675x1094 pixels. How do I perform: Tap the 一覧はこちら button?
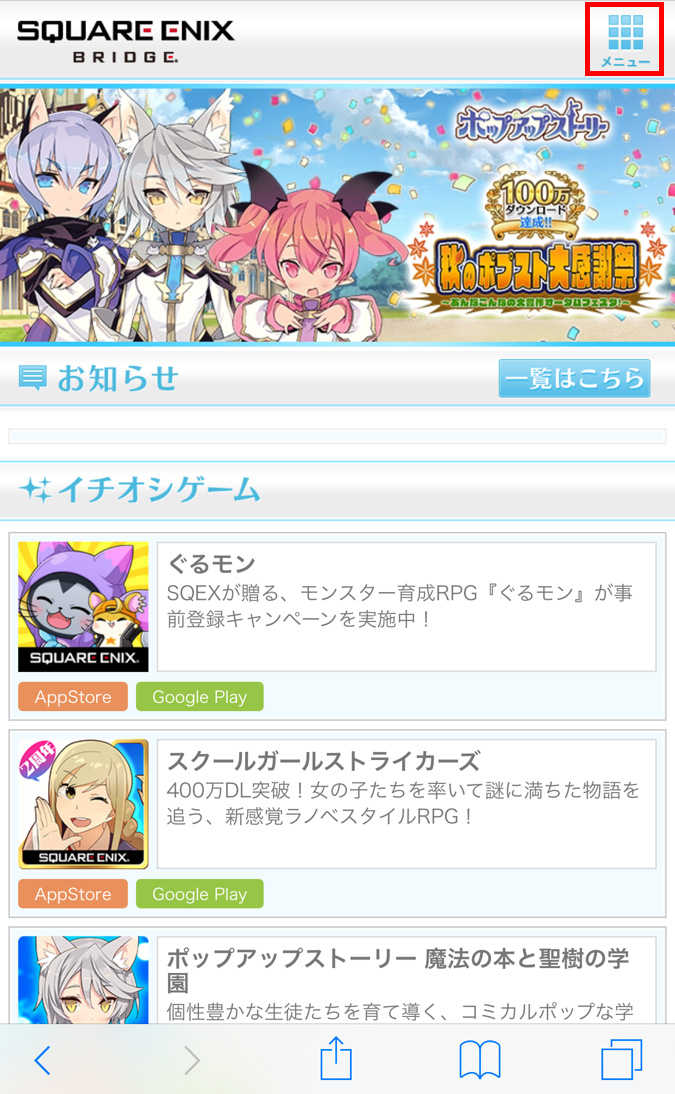574,379
